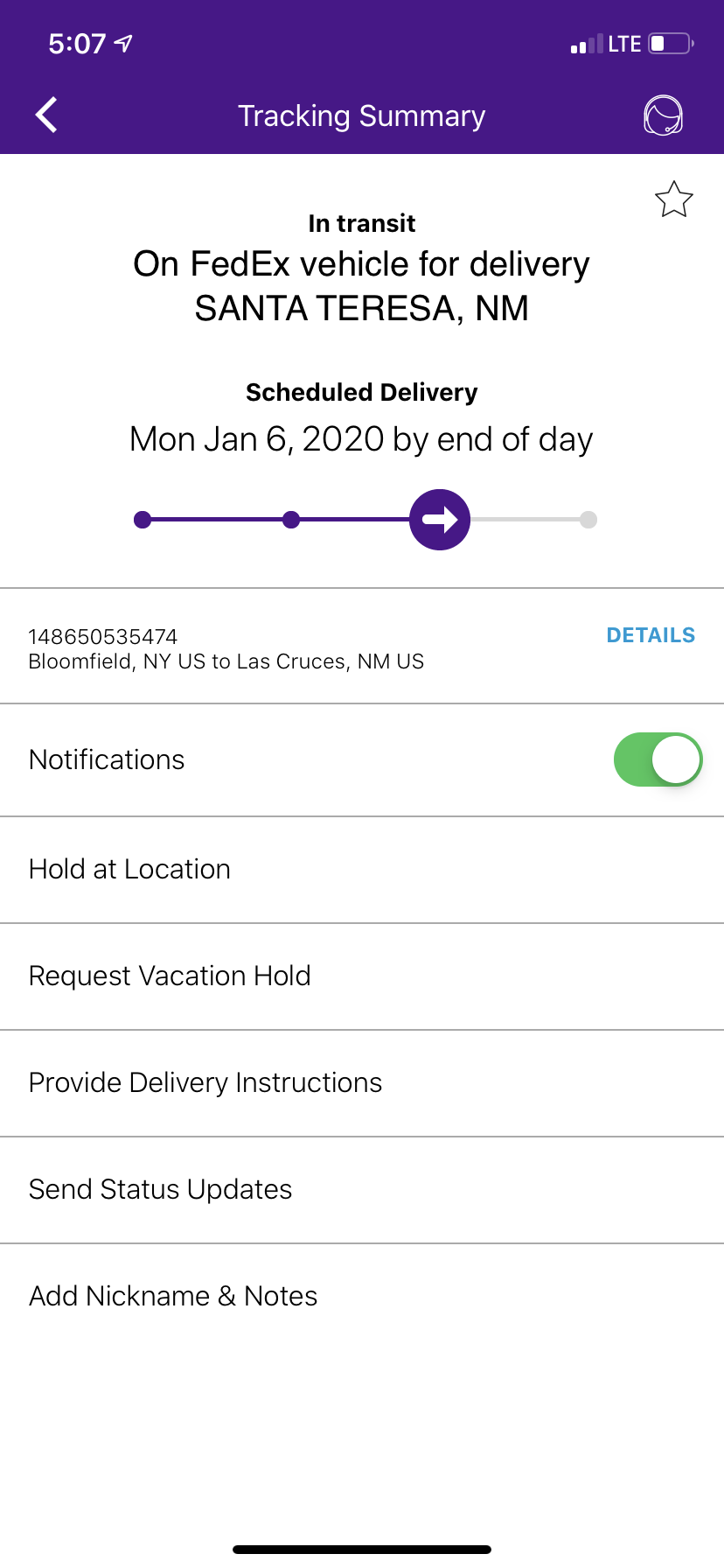This screenshot has width=724, height=1568.
Task: Turn off the Notifications switch
Action: [x=658, y=759]
